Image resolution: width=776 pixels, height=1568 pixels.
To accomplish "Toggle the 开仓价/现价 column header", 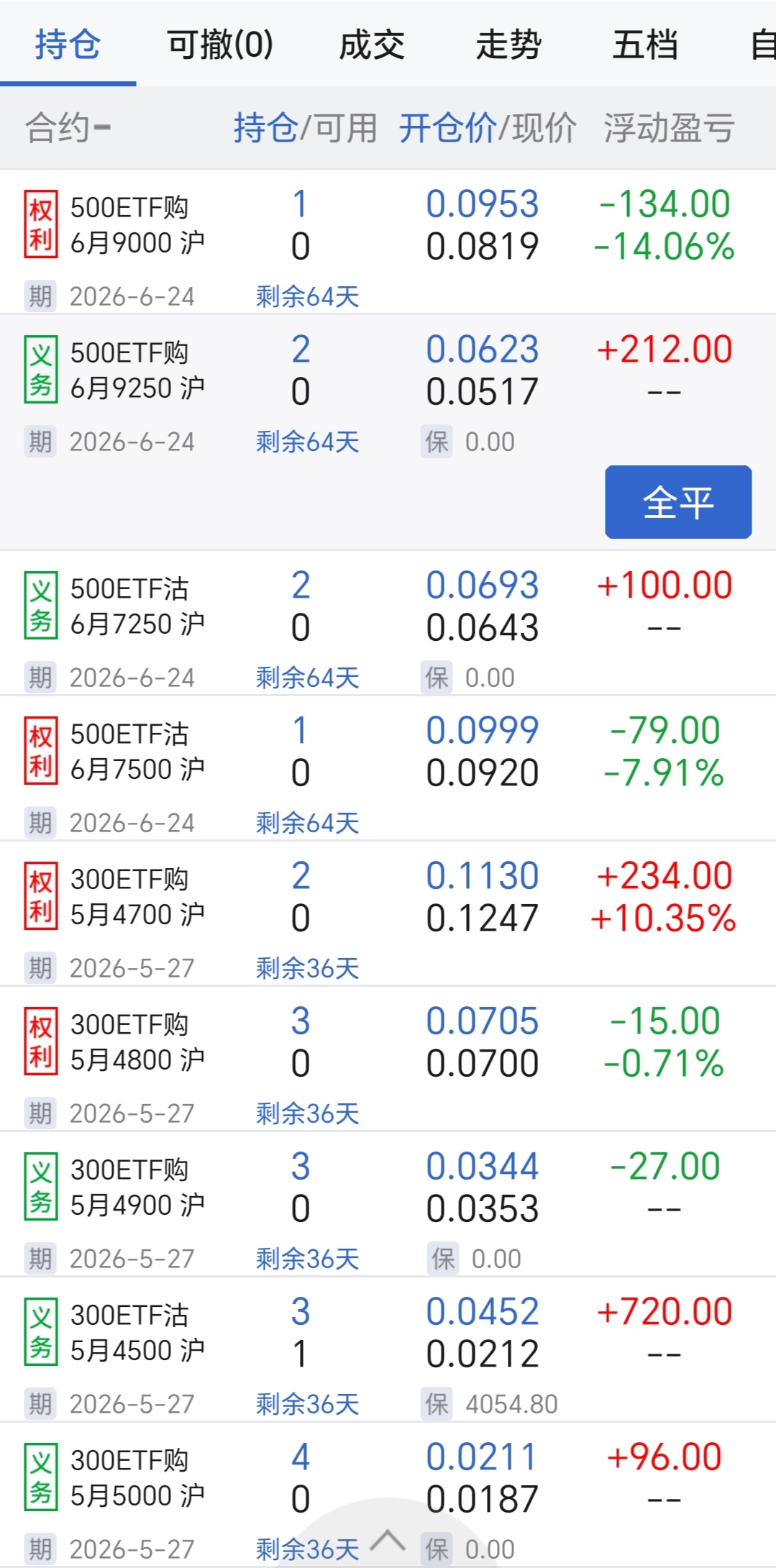I will pyautogui.click(x=487, y=129).
